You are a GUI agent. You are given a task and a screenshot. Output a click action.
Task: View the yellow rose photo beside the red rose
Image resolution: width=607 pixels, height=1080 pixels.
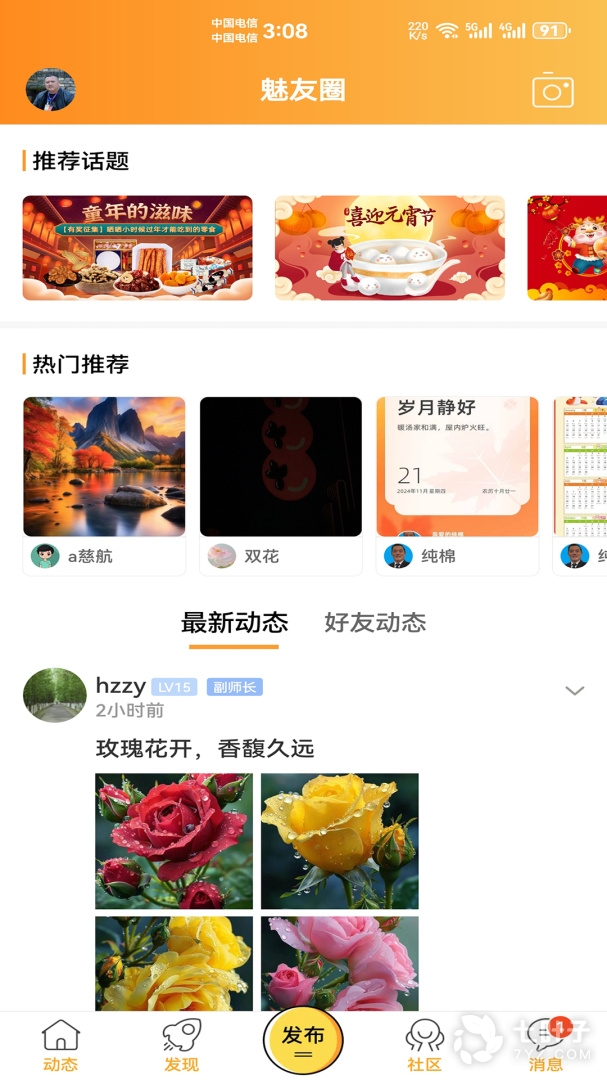tap(340, 841)
